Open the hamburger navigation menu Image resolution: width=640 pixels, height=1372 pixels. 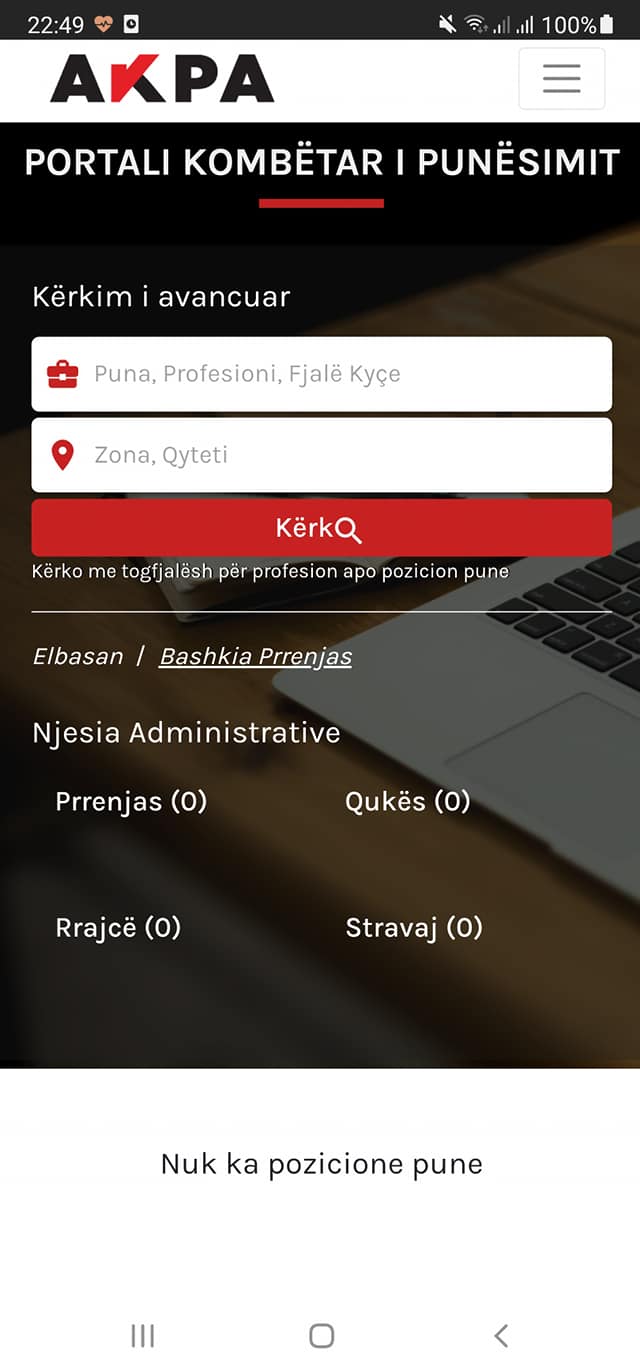tap(561, 78)
